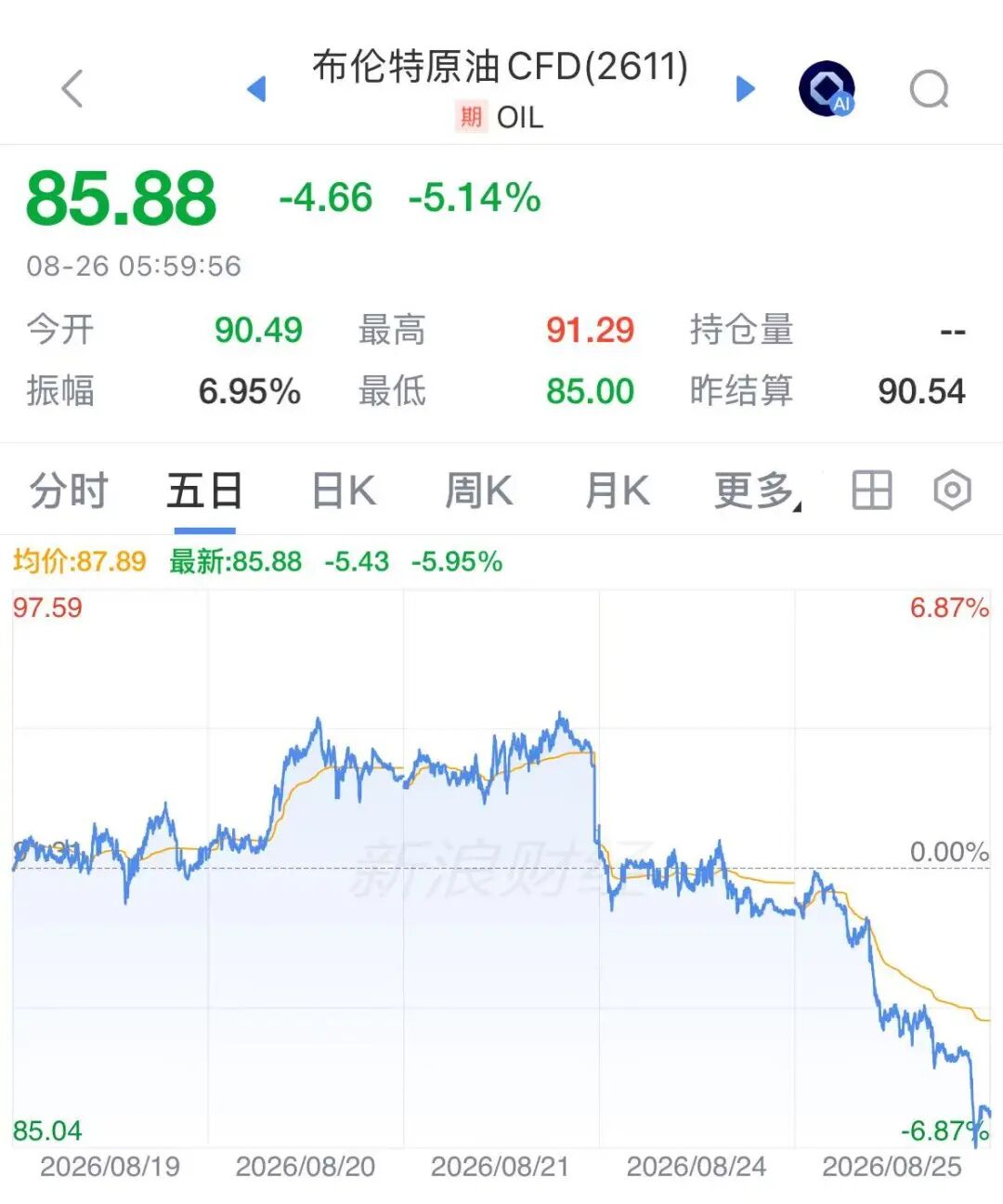This screenshot has width=1003, height=1204.
Task: Go back using the left chevron
Action: (72, 89)
